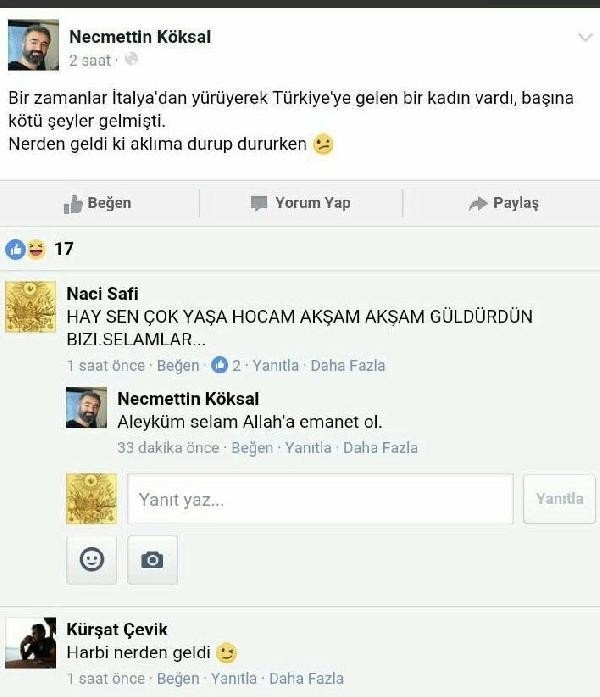Reply to Kürşat Çevik's comment
The image size is (600, 697).
(234, 679)
